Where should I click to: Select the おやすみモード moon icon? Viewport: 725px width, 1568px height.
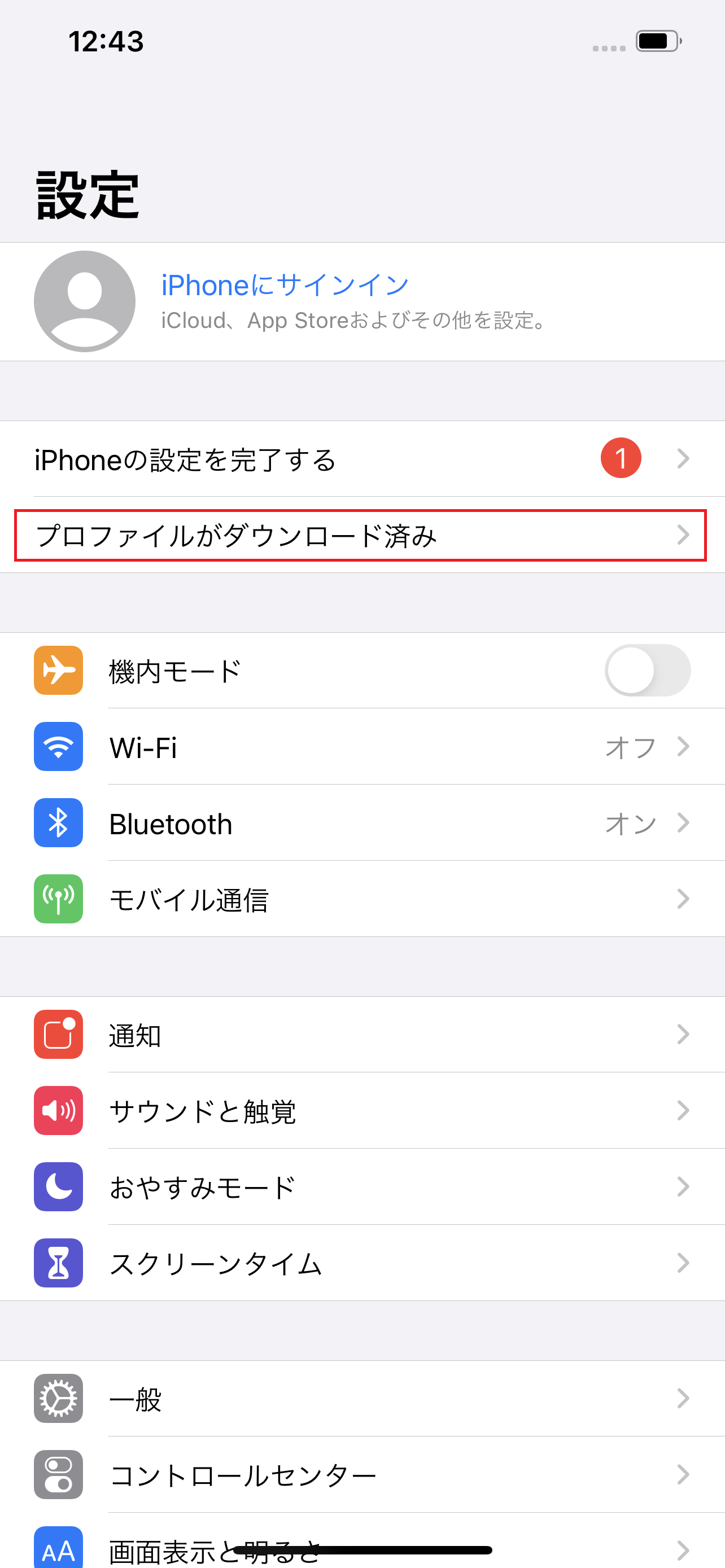(58, 1187)
